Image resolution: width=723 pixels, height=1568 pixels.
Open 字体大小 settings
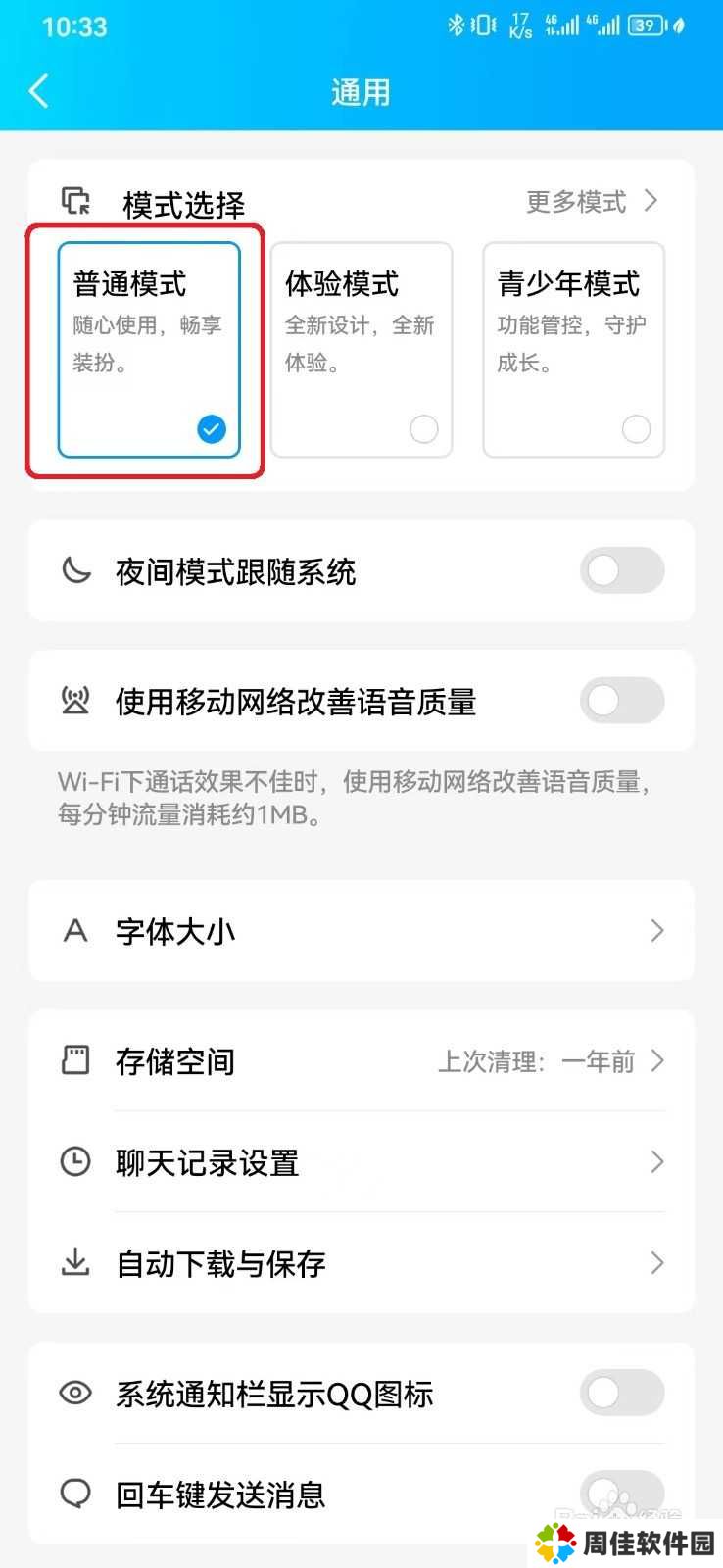coord(361,931)
